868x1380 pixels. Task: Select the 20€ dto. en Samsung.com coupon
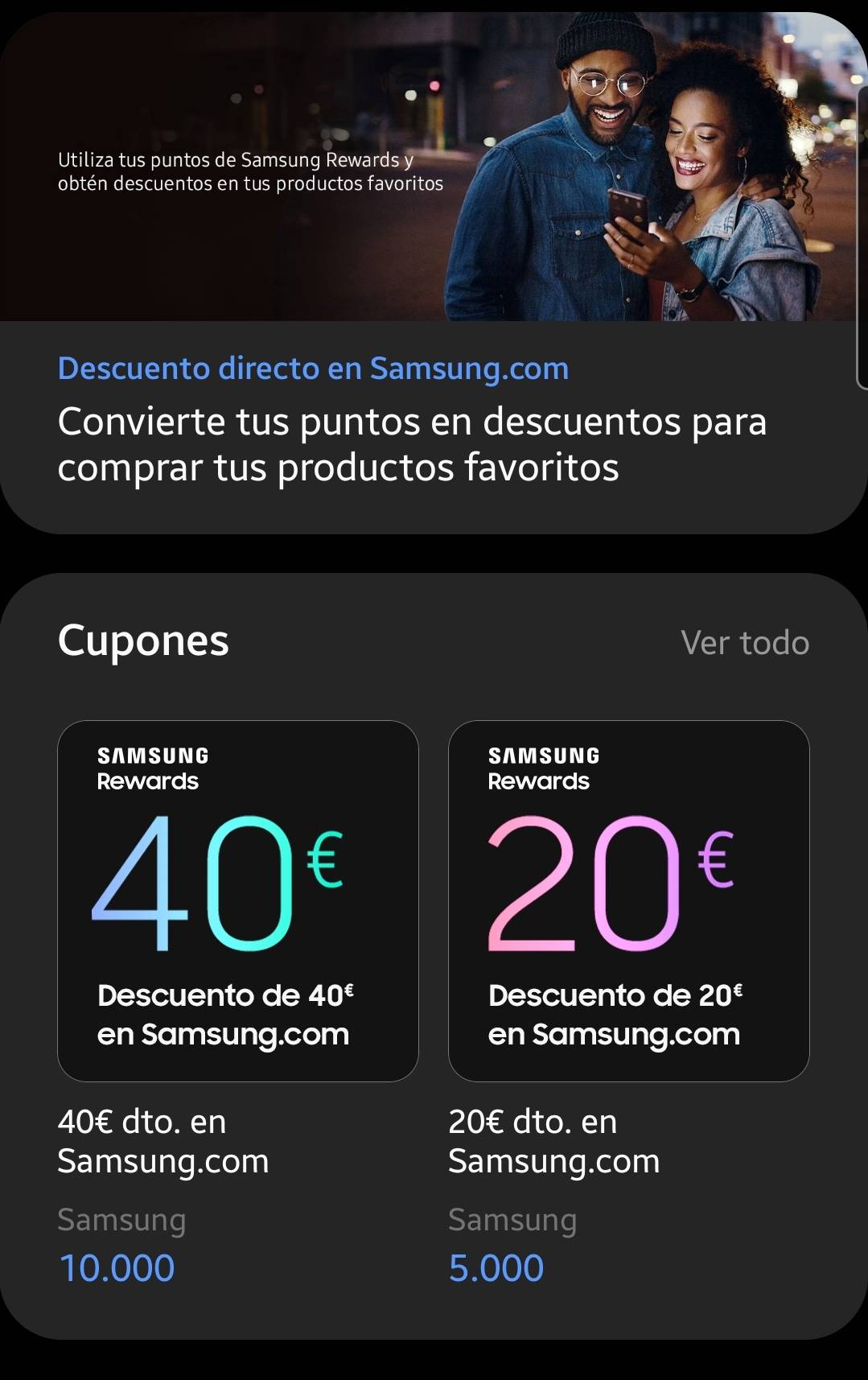628,901
